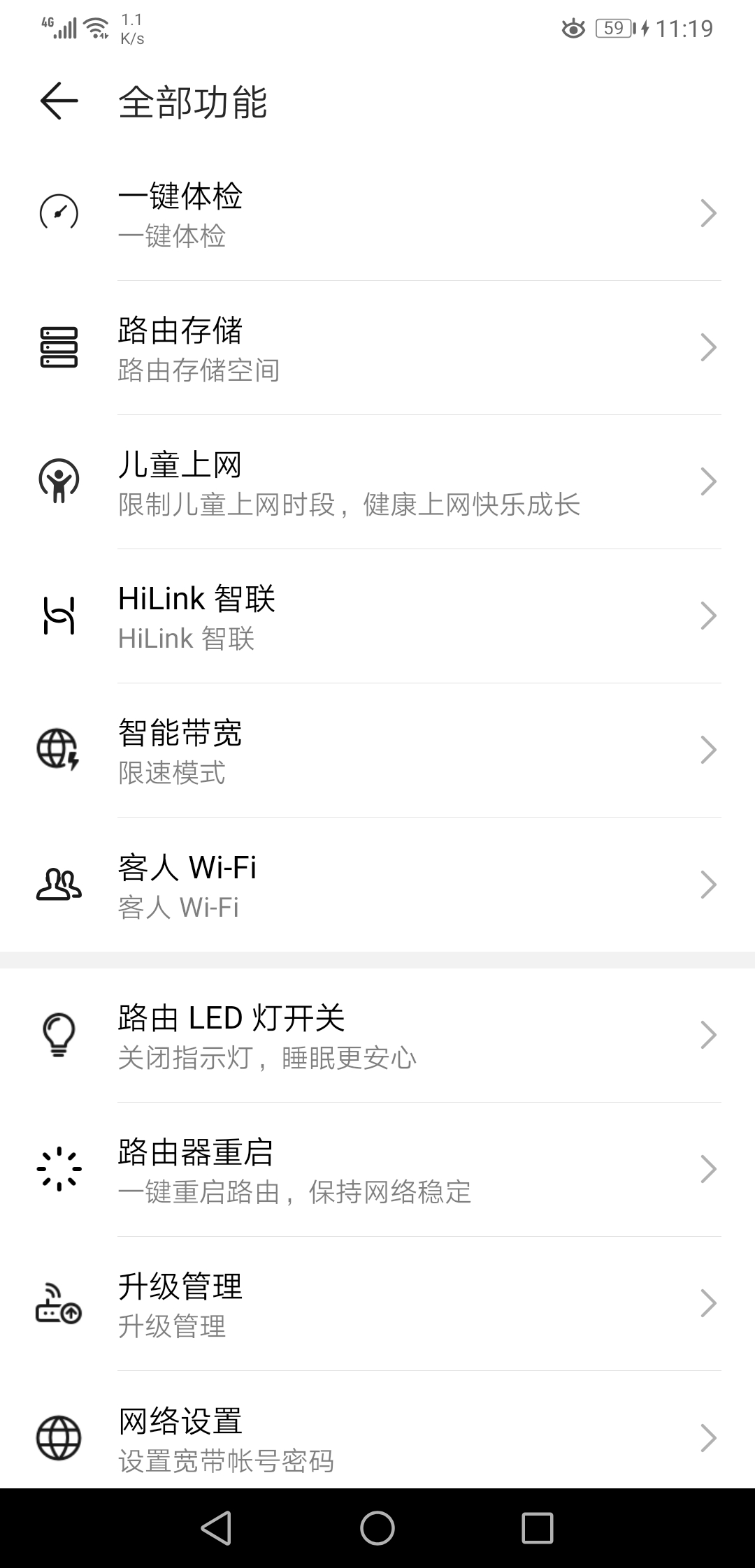Tap the battery indicator in the status bar

tap(614, 28)
